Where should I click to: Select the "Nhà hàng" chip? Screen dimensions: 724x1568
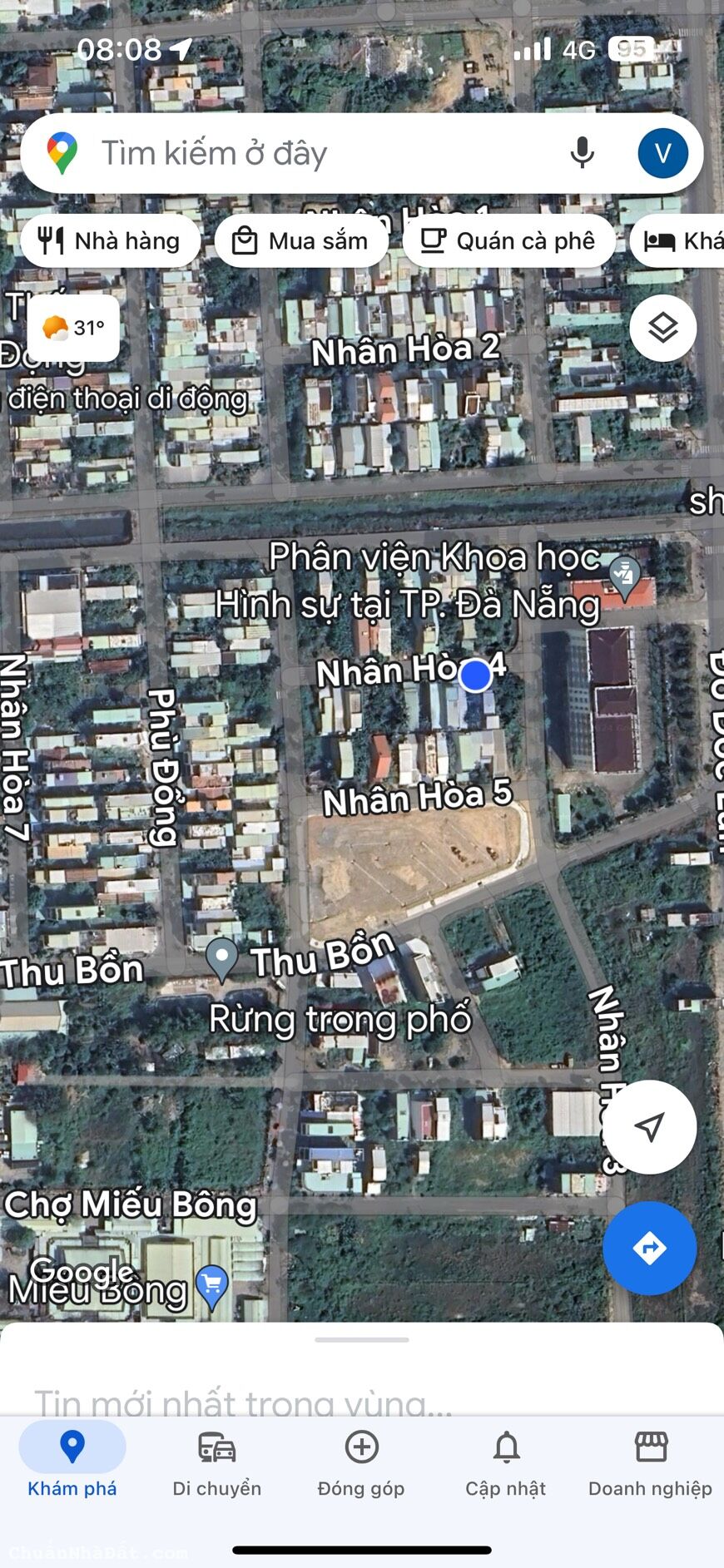tap(111, 241)
